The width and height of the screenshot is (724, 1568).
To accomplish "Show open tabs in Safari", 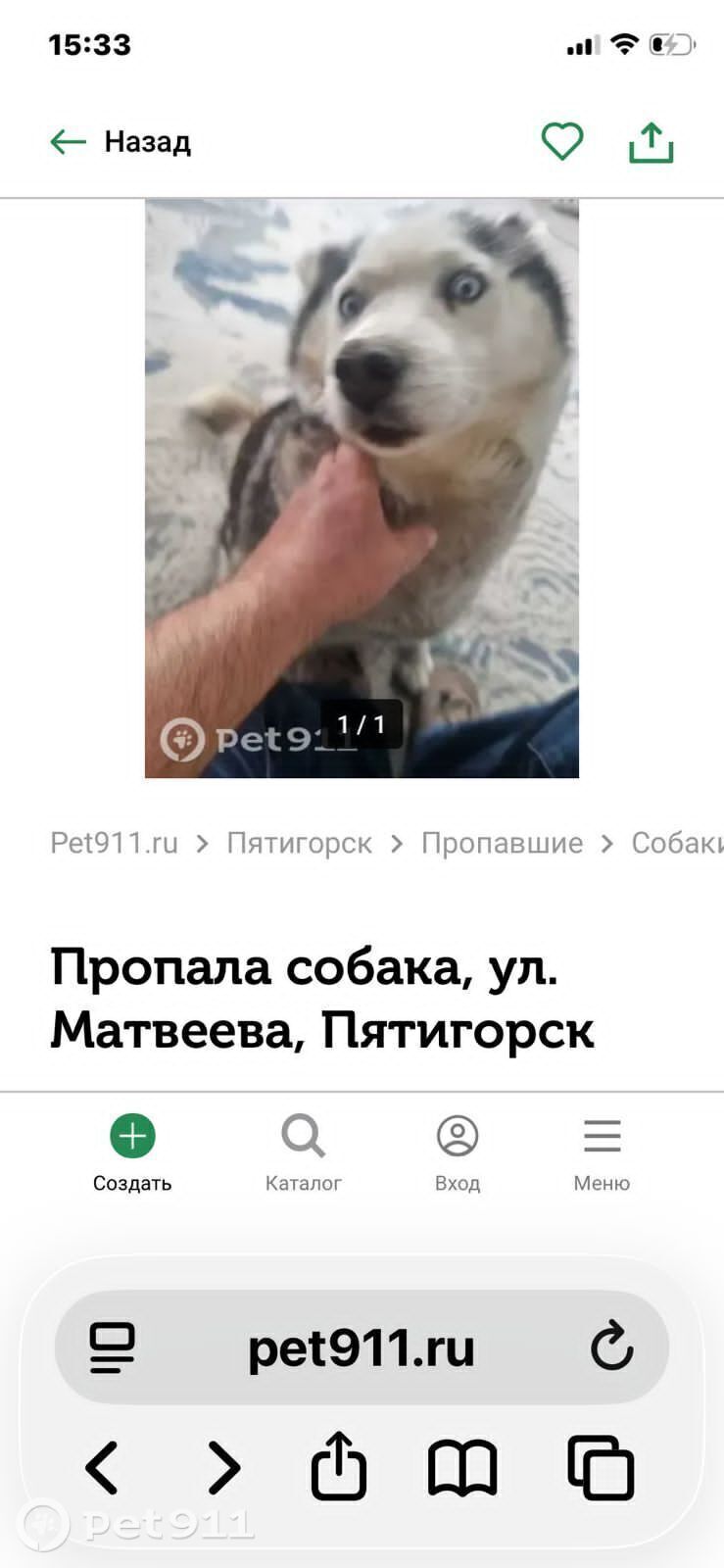I will pyautogui.click(x=601, y=1467).
